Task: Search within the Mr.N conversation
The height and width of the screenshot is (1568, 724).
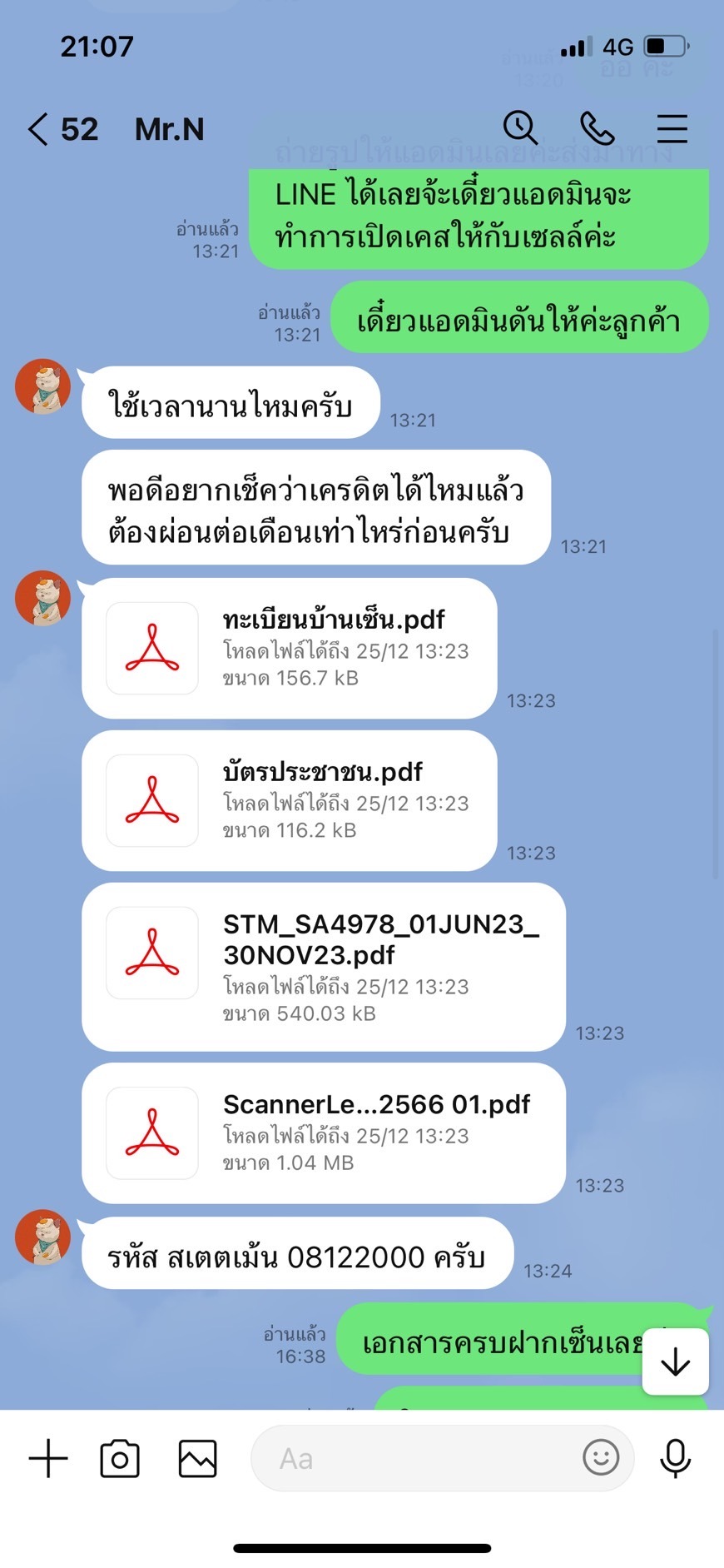Action: (520, 129)
